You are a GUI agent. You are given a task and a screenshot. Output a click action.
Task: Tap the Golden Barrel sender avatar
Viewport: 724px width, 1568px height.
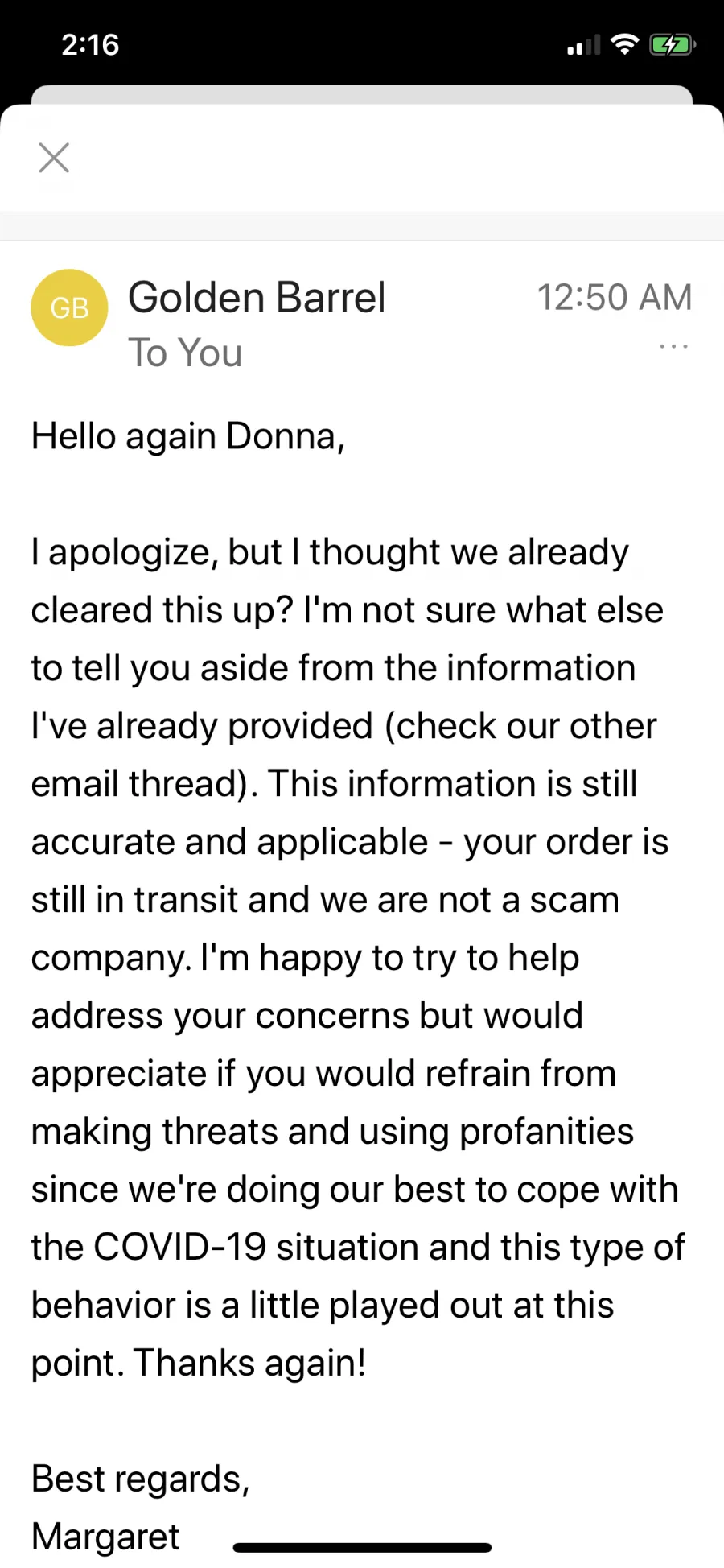[69, 307]
